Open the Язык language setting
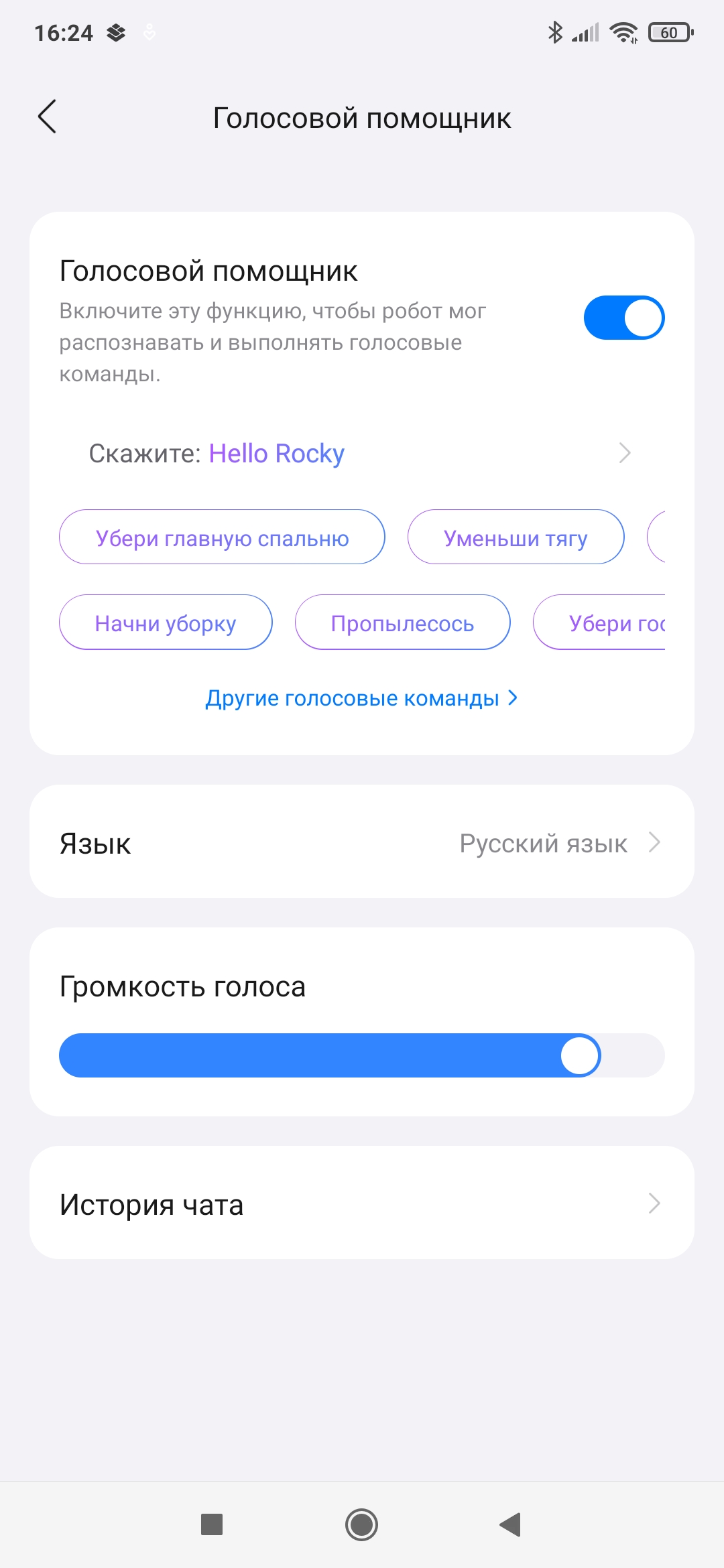The image size is (724, 1568). coord(362,842)
